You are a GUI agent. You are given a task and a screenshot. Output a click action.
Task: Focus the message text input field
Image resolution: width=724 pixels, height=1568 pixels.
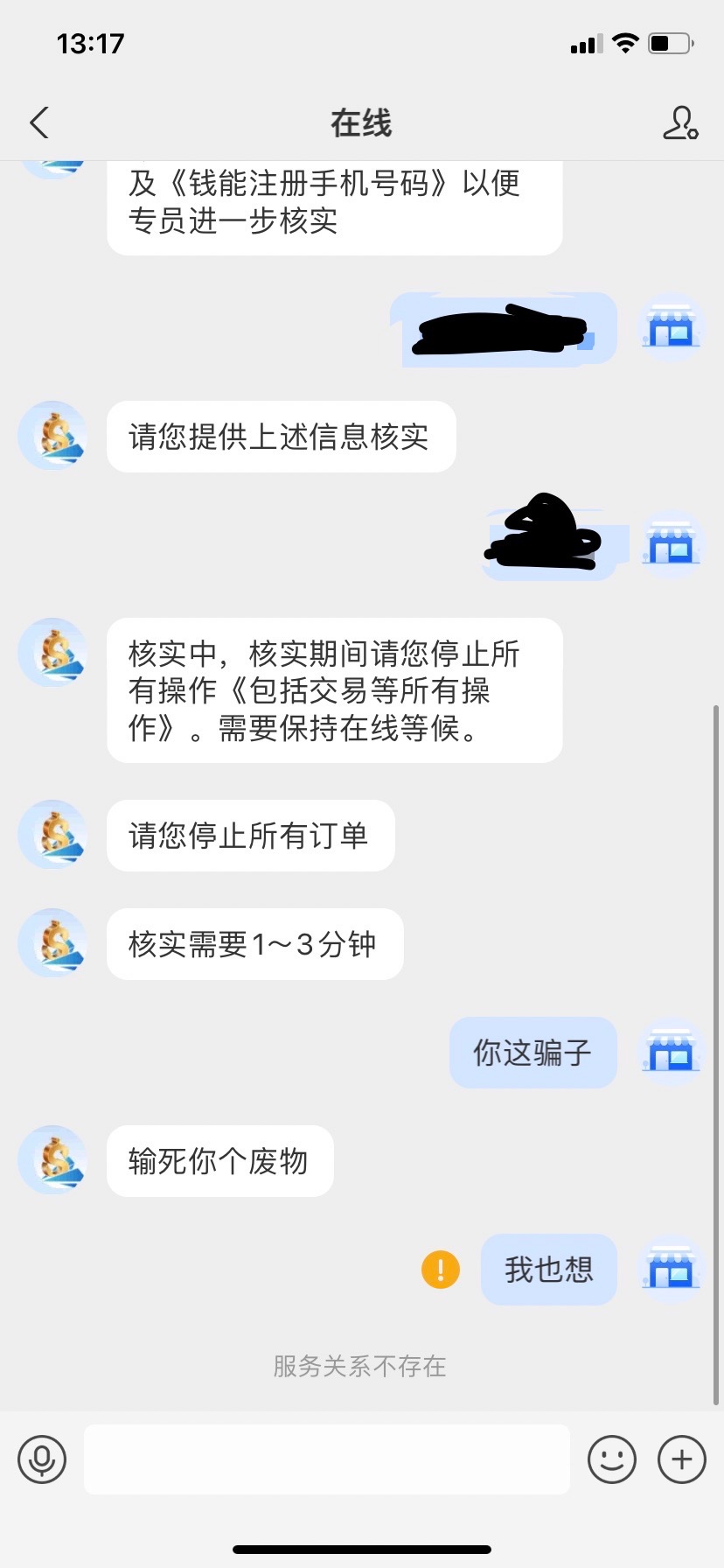point(326,1459)
